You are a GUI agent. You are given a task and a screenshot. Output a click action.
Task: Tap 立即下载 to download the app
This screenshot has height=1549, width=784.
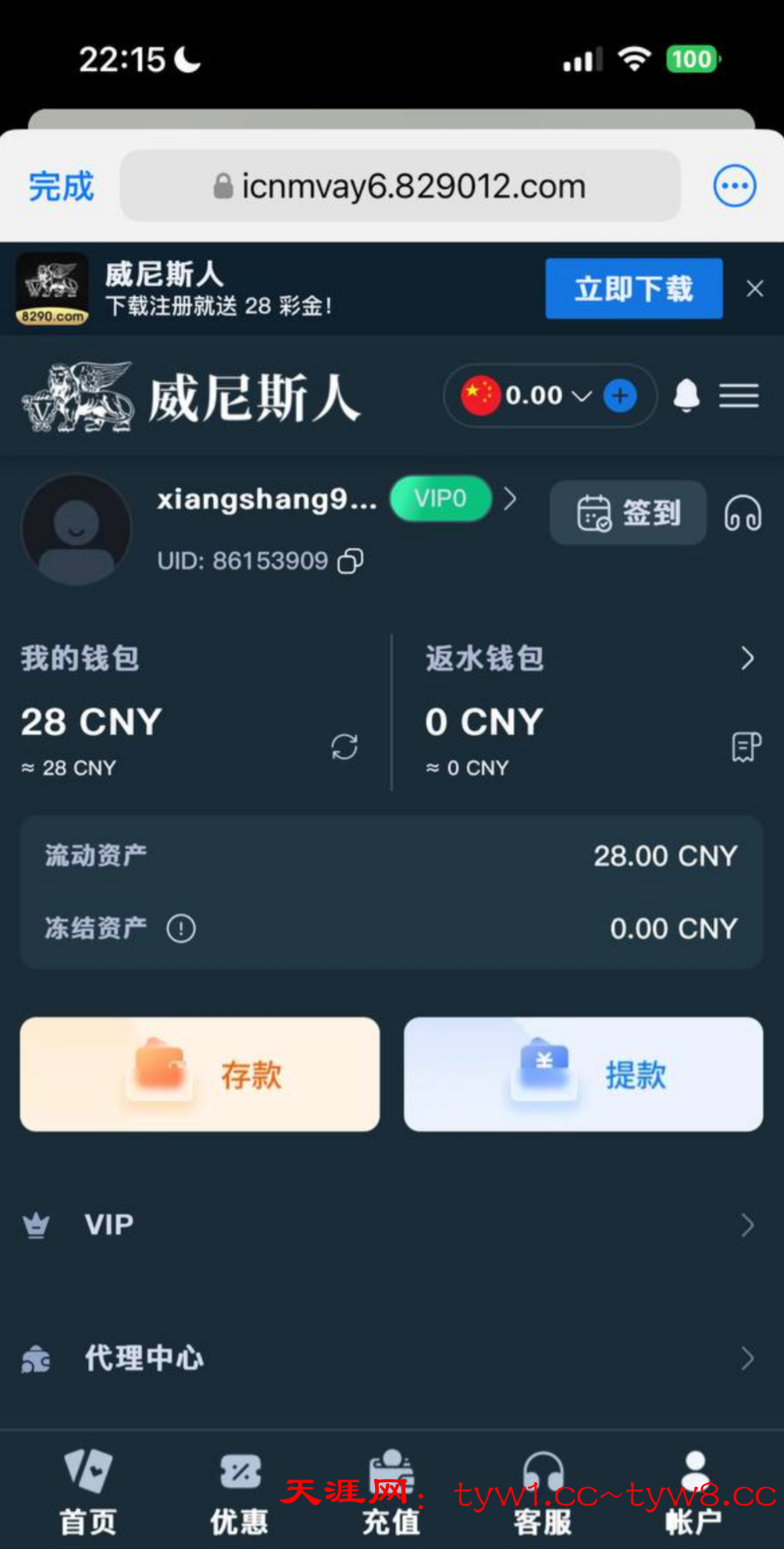[x=633, y=288]
